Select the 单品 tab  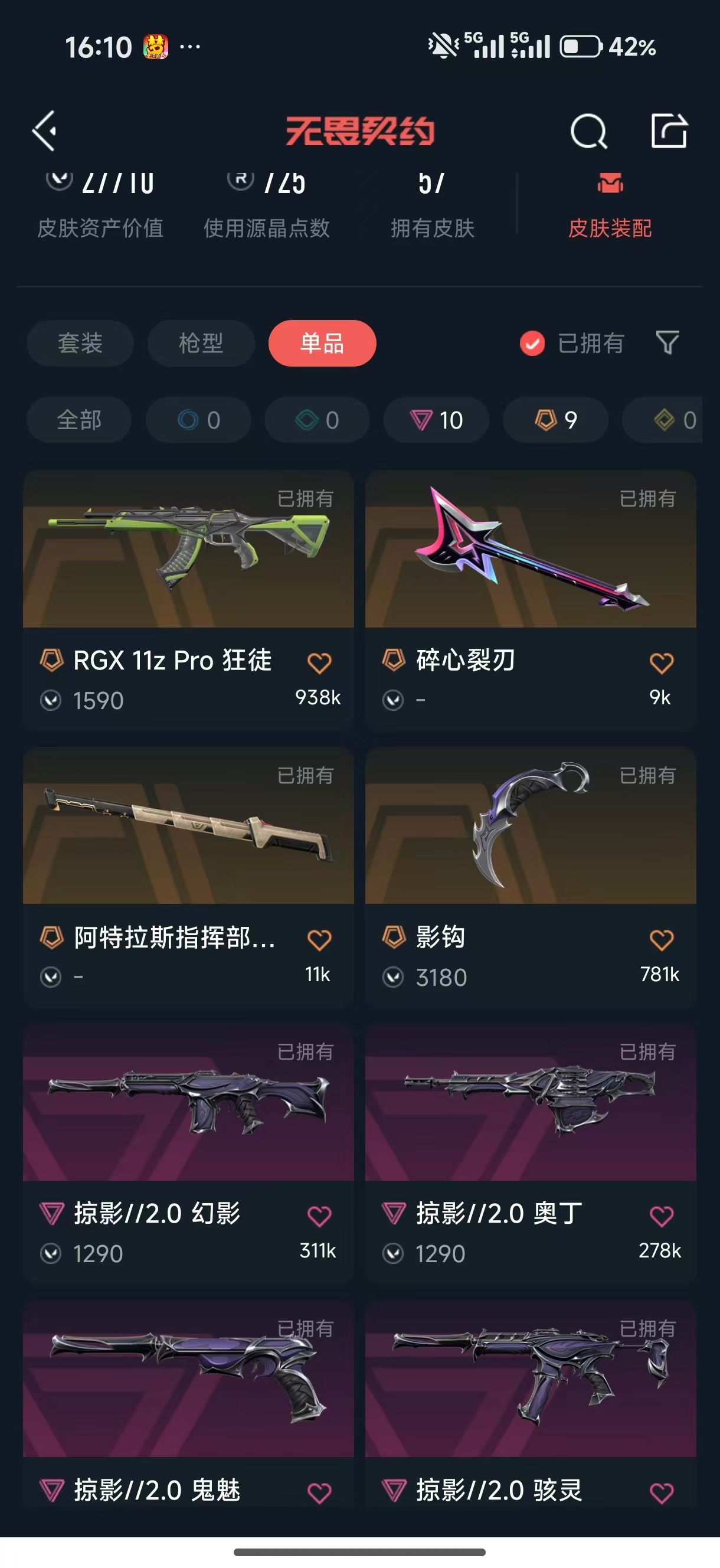(x=322, y=344)
